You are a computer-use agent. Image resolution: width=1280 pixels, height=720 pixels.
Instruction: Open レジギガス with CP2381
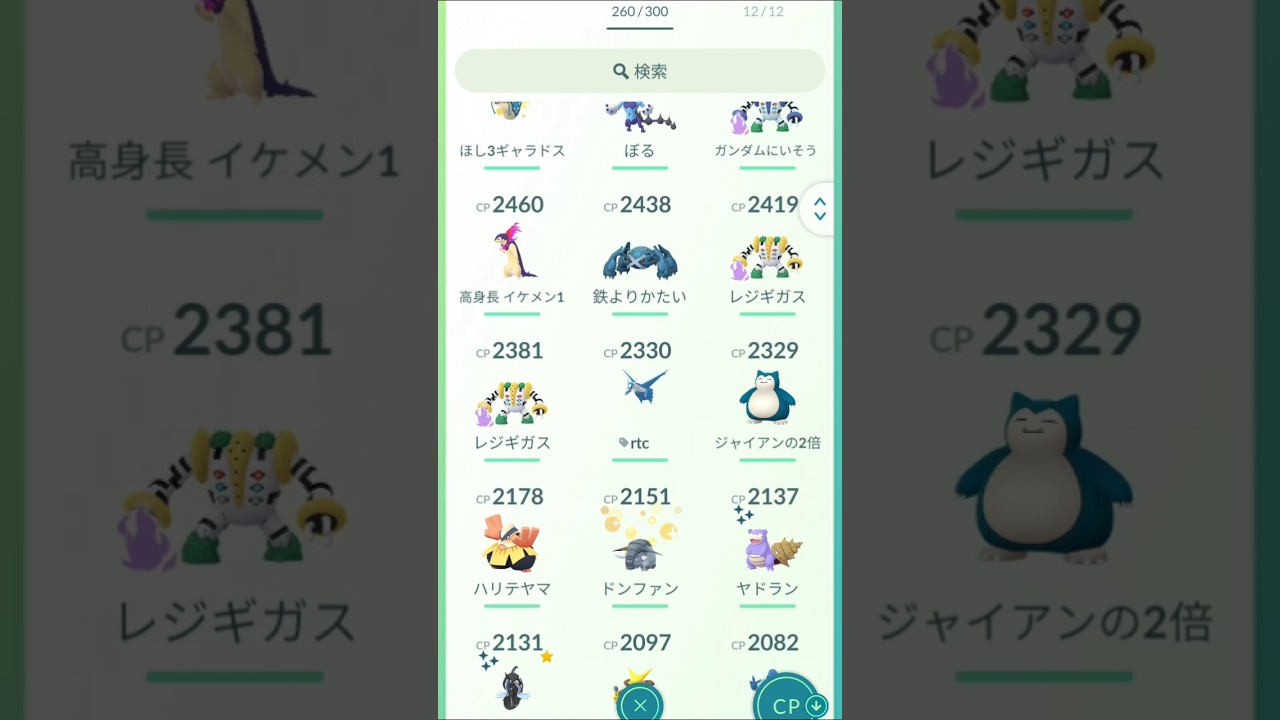tap(512, 403)
